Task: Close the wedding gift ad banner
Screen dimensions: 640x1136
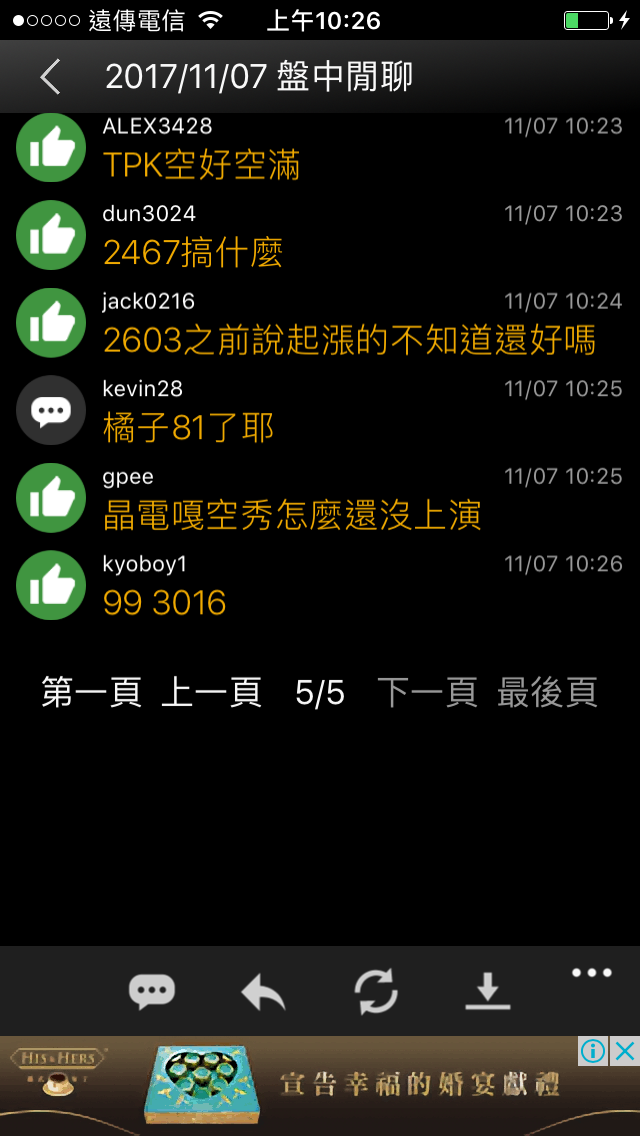Action: [x=625, y=1051]
